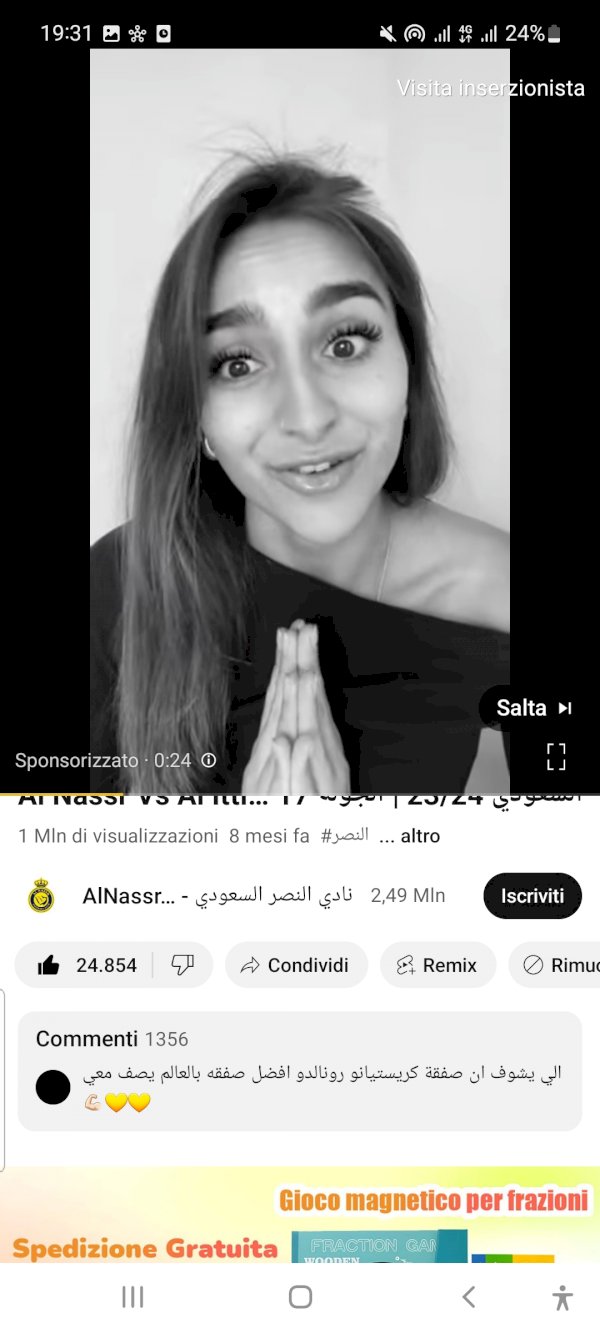Viewport: 600px width, 1333px height.
Task: Open Visita inserzionista link
Action: pyautogui.click(x=491, y=88)
